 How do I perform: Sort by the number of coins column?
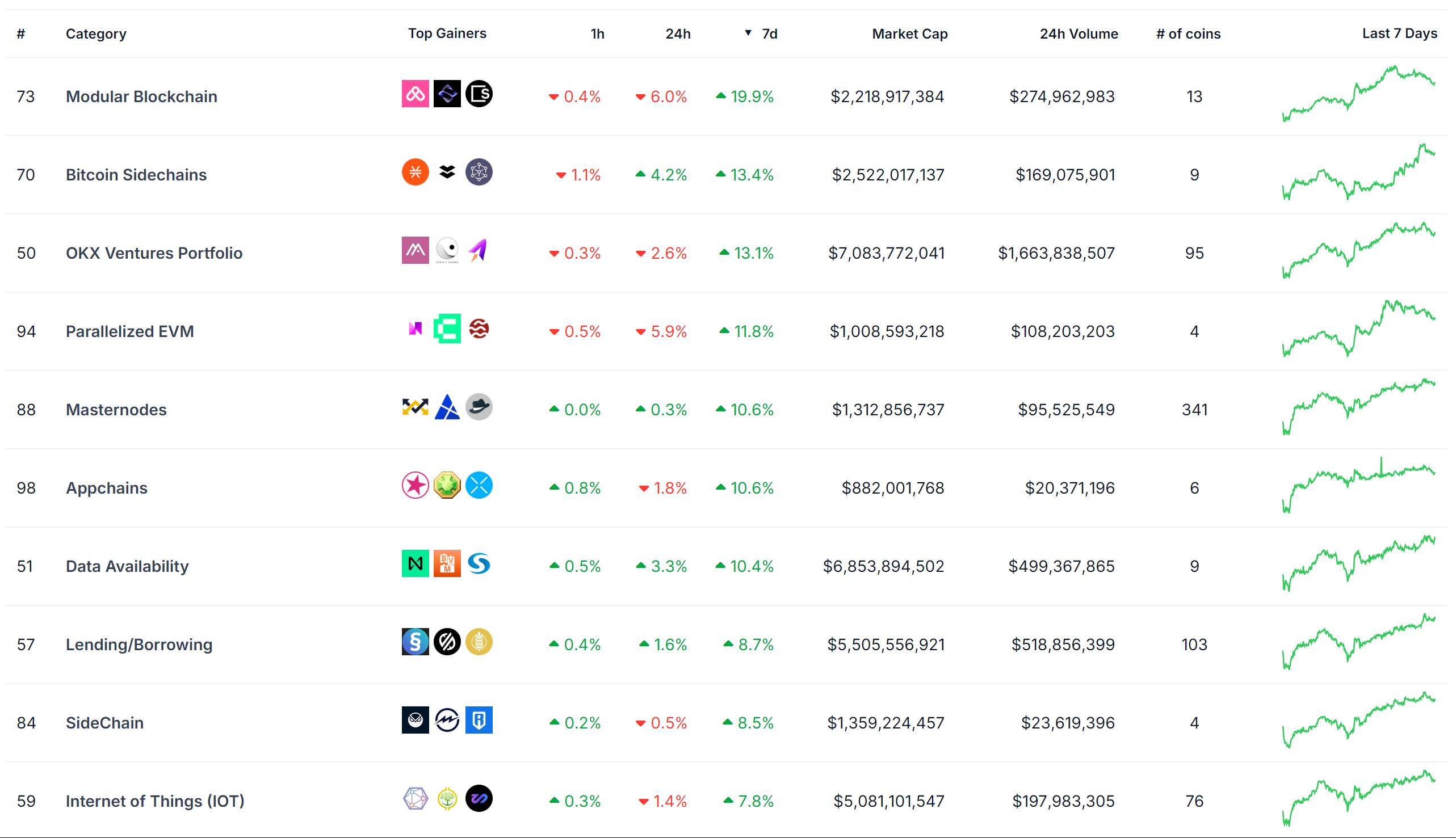[1188, 34]
